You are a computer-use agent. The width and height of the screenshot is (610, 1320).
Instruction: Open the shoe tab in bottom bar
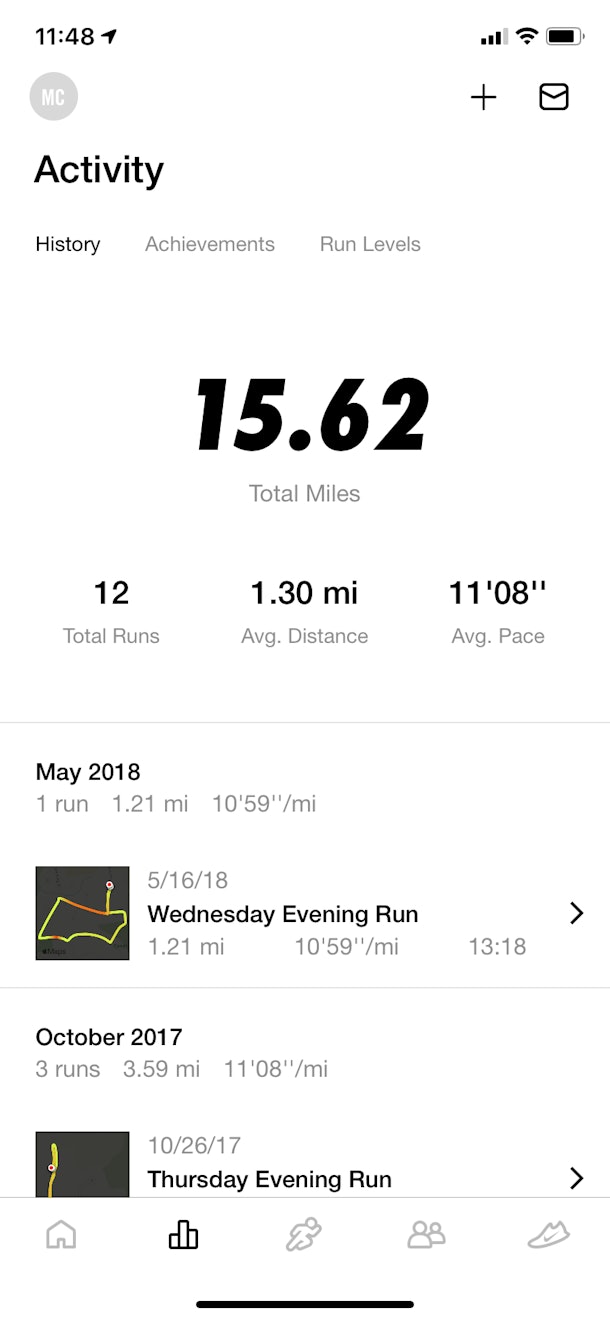(x=548, y=1236)
